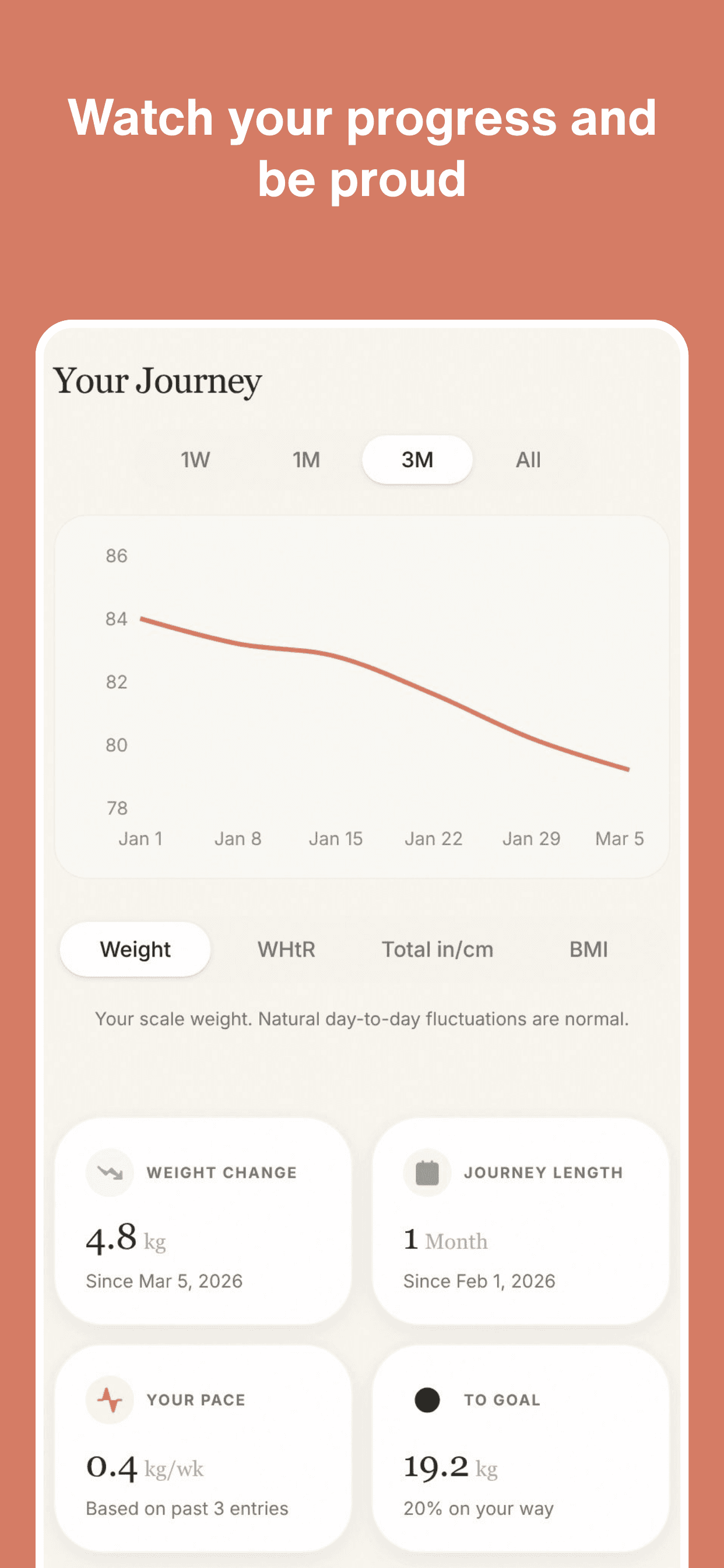The image size is (724, 1568).
Task: Click the Journey Length calendar icon
Action: (x=427, y=1172)
